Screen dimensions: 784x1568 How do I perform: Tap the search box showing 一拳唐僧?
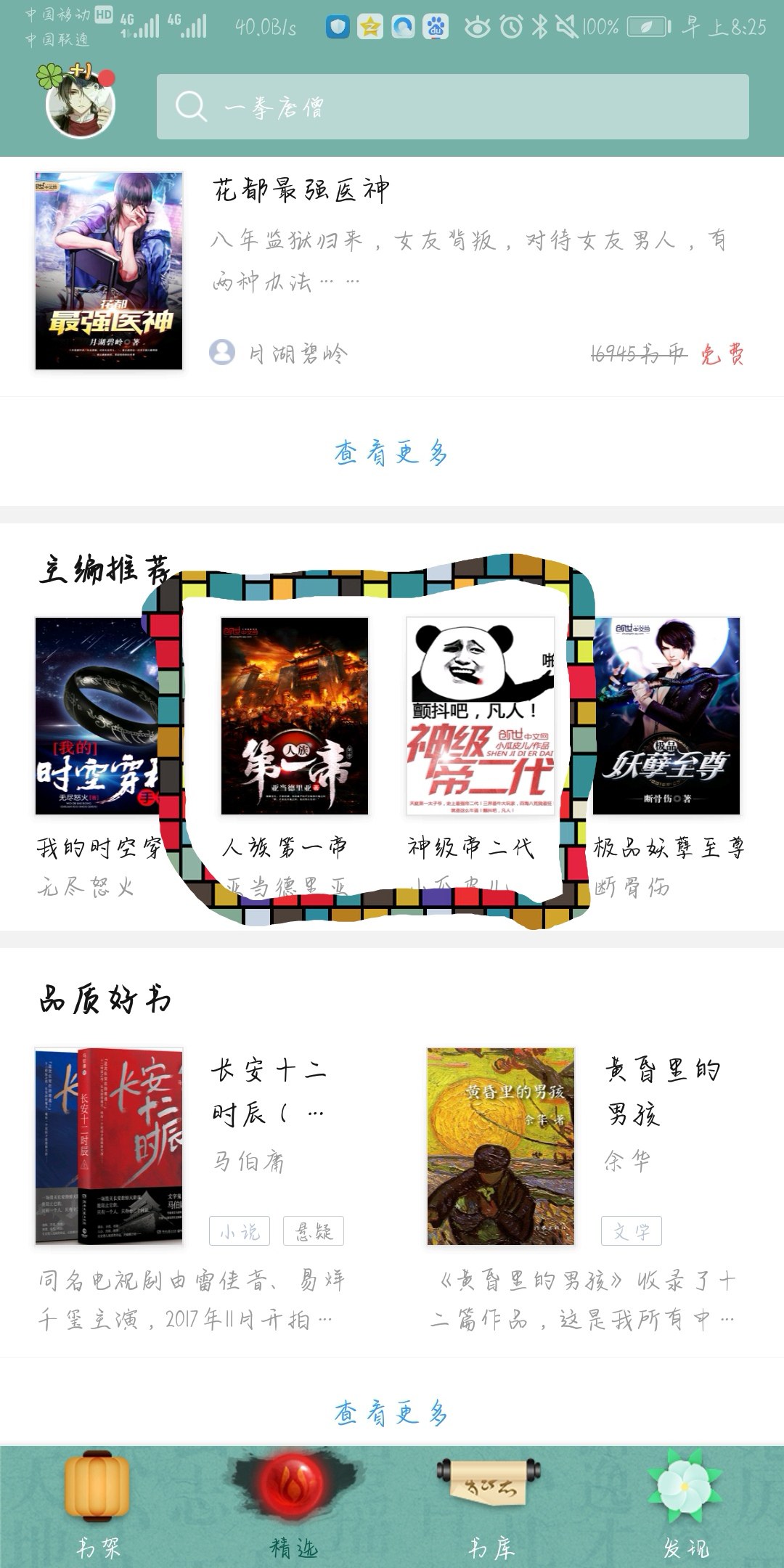(x=452, y=107)
